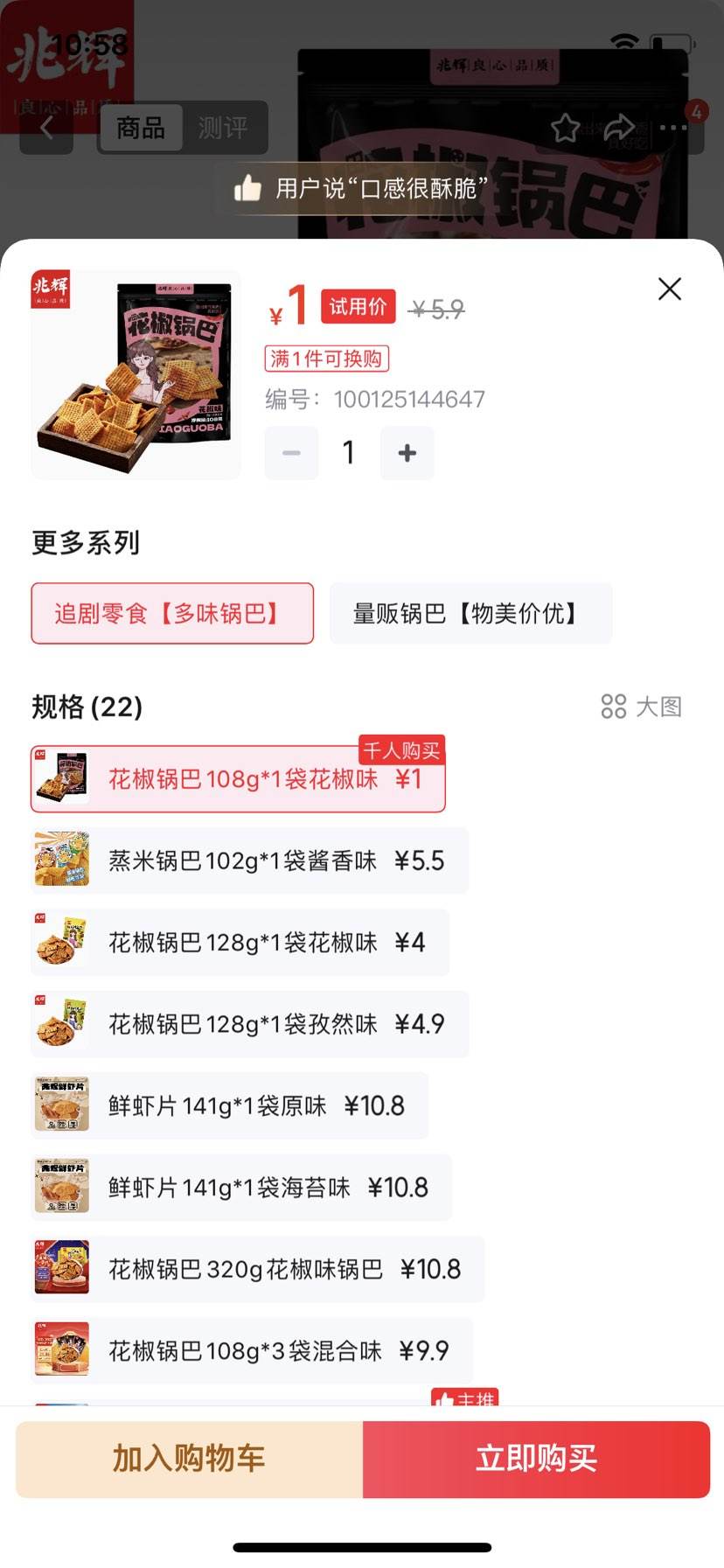Open the 商品 tab
The width and height of the screenshot is (724, 1568).
click(x=140, y=128)
